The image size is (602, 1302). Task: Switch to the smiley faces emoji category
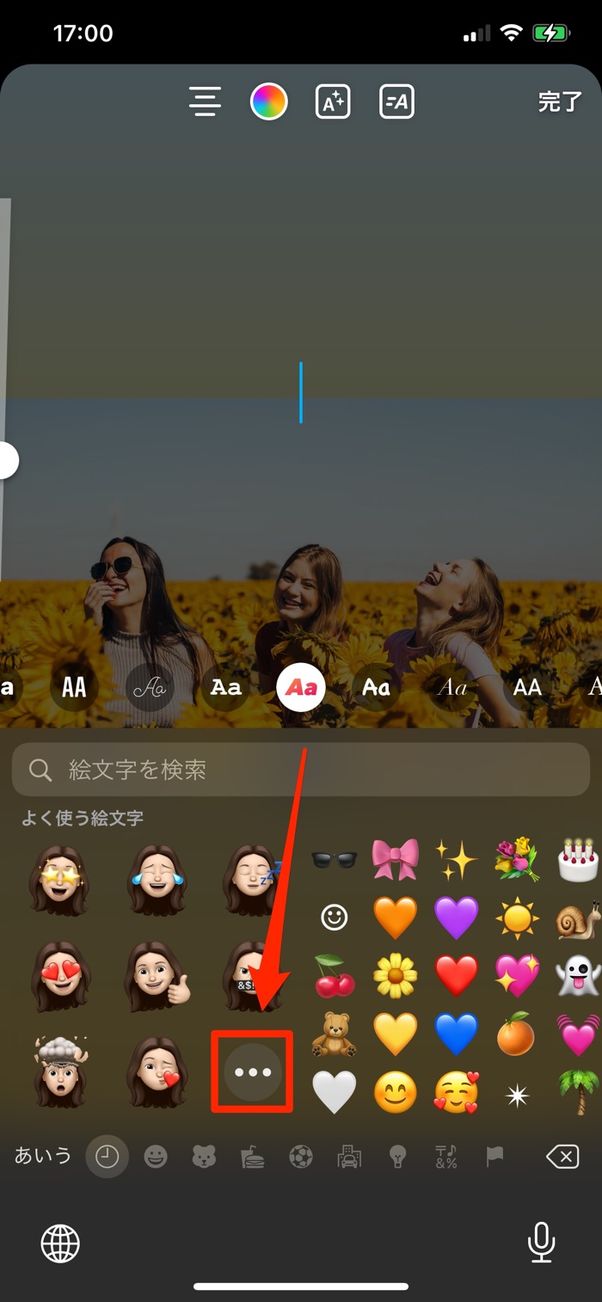[155, 1157]
